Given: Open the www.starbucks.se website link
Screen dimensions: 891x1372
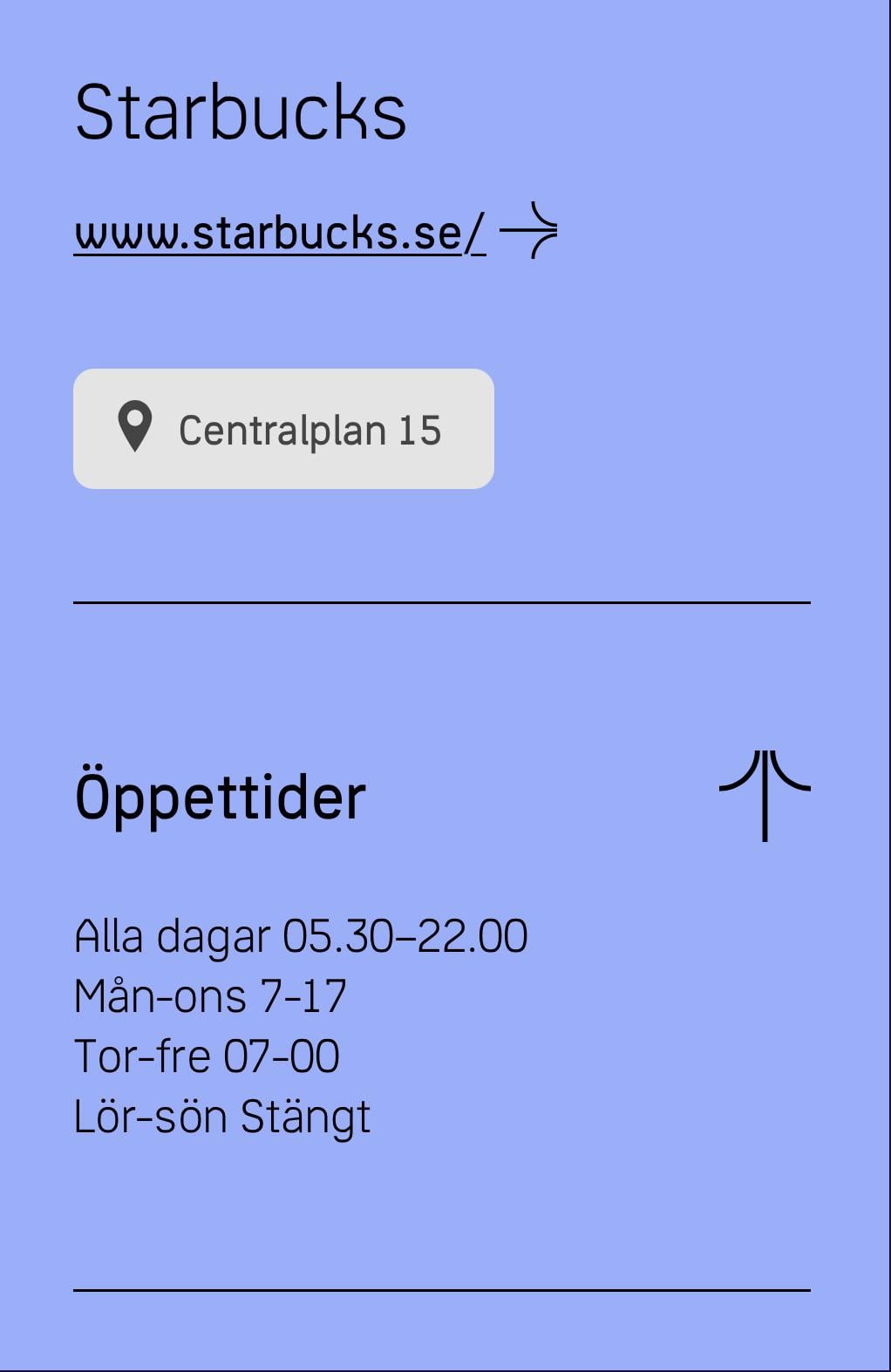Looking at the screenshot, I should tap(280, 234).
